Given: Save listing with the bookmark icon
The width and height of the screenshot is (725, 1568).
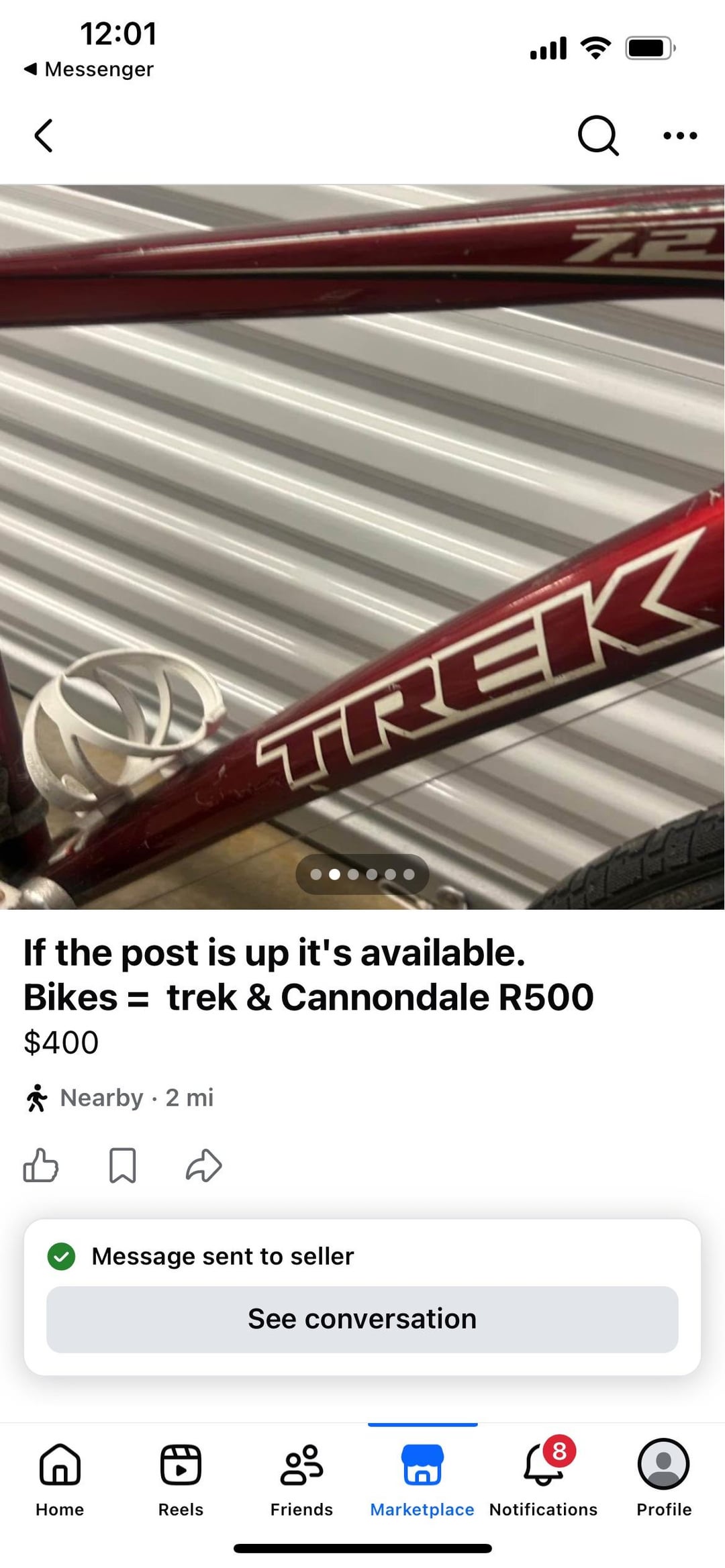Looking at the screenshot, I should [x=123, y=1165].
